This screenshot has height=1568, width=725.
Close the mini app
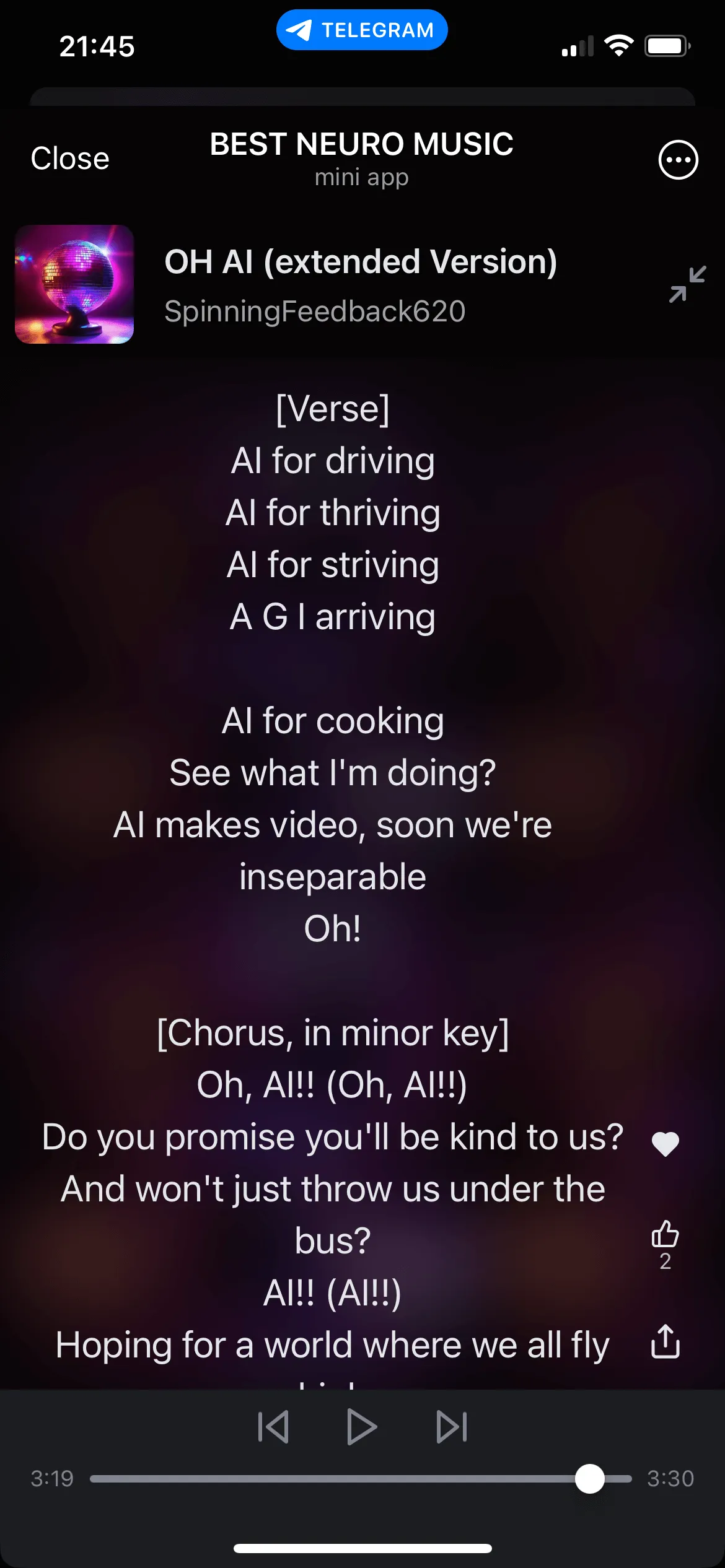pyautogui.click(x=70, y=159)
